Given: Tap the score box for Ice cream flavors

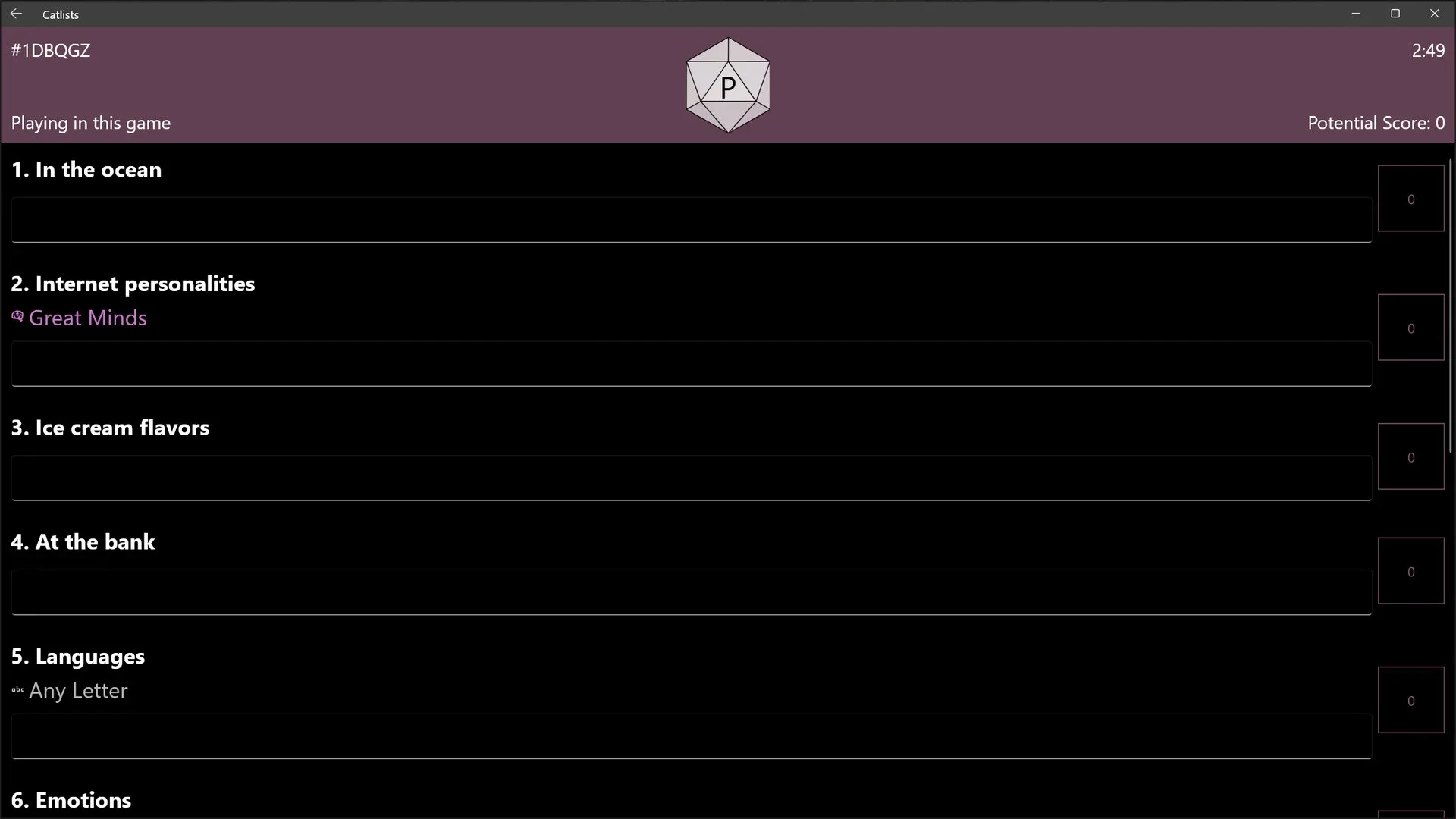Looking at the screenshot, I should tap(1410, 457).
